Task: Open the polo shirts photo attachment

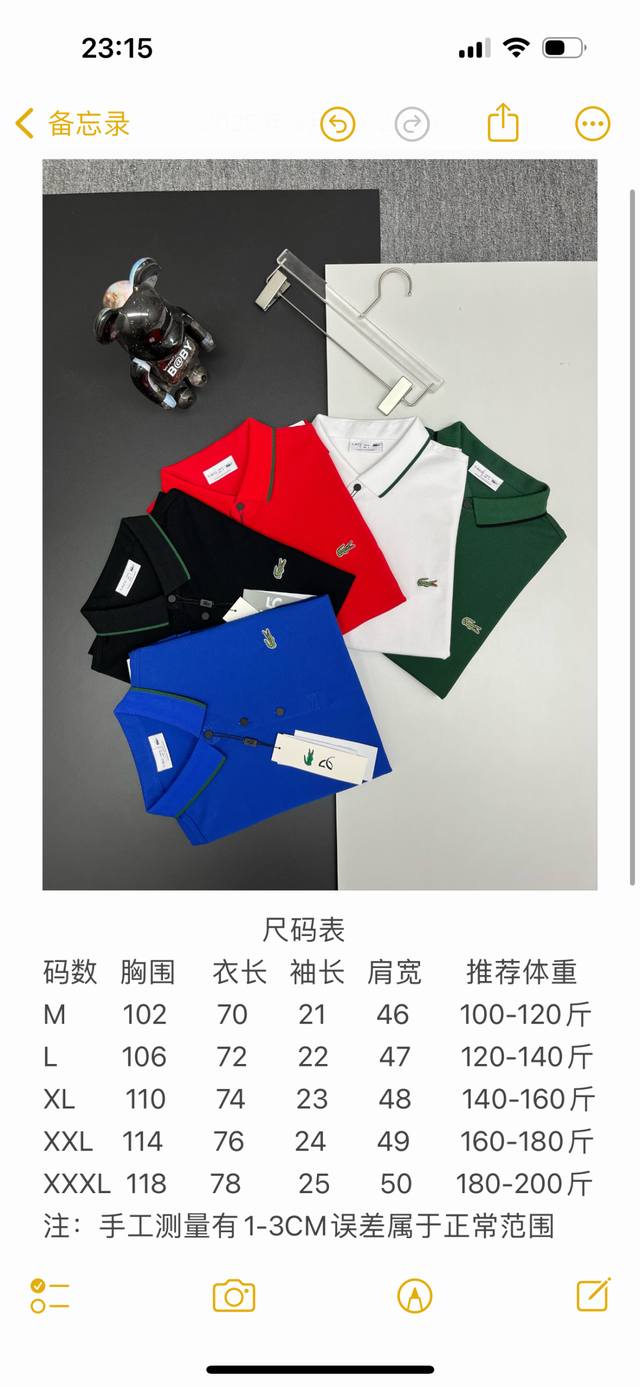Action: tap(319, 524)
